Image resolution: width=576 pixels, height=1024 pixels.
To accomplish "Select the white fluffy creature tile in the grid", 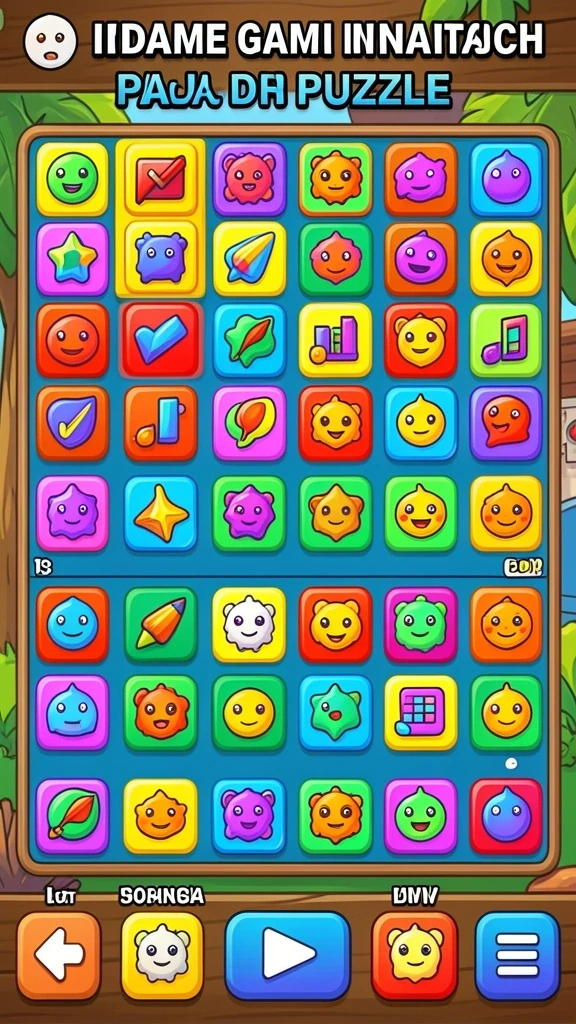I will pyautogui.click(x=249, y=624).
